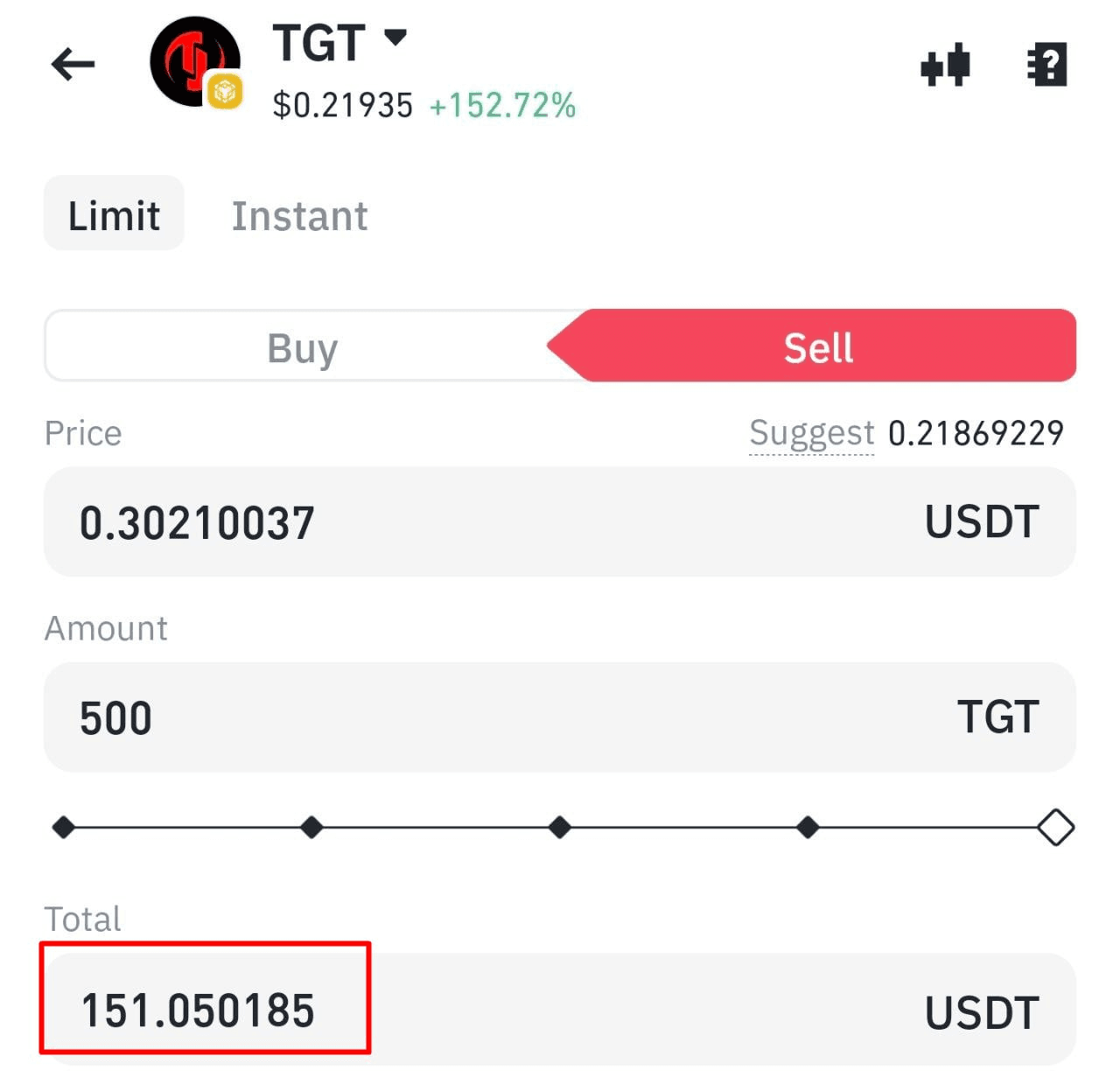Screen dimensions: 1120x1077
Task: Switch to the Buy side
Action: click(302, 347)
